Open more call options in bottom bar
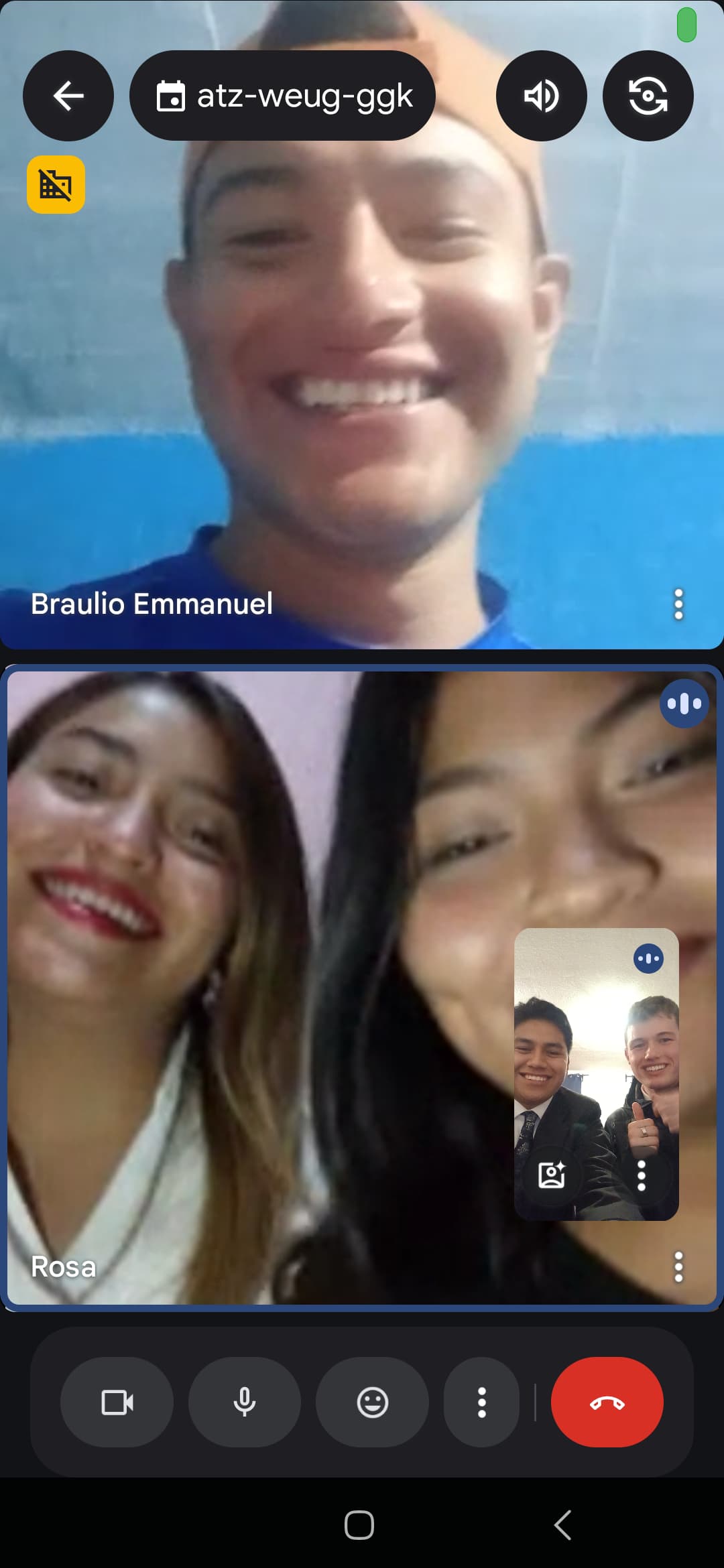724x1568 pixels. tap(481, 1402)
